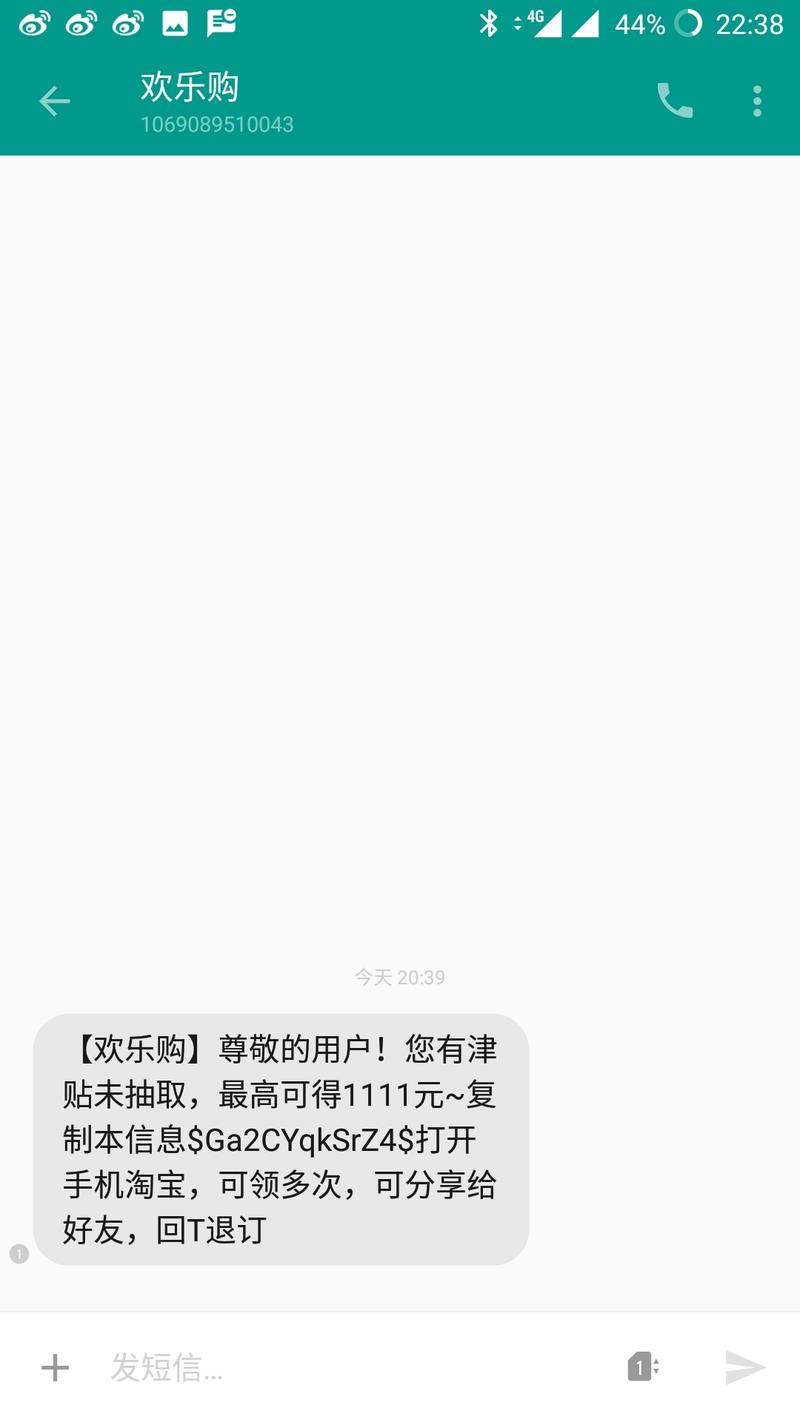800x1422 pixels.
Task: Tap the plus icon to add attachment
Action: click(x=55, y=1368)
